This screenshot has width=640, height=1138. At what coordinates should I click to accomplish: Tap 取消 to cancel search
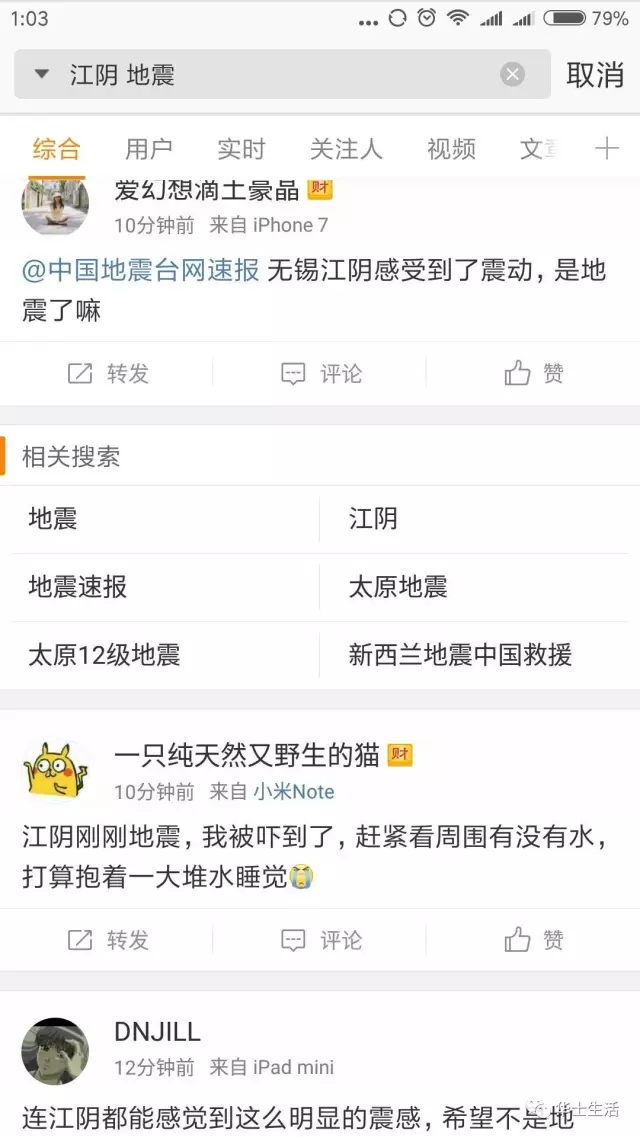coord(595,75)
